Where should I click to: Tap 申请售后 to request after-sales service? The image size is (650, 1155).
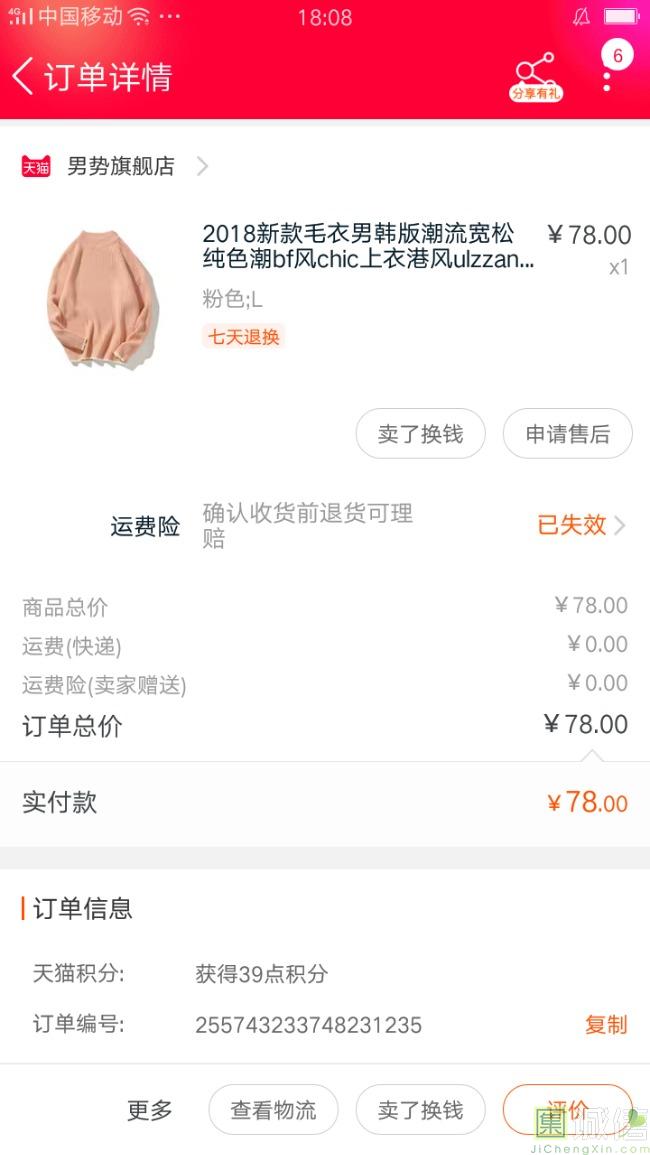pos(567,434)
